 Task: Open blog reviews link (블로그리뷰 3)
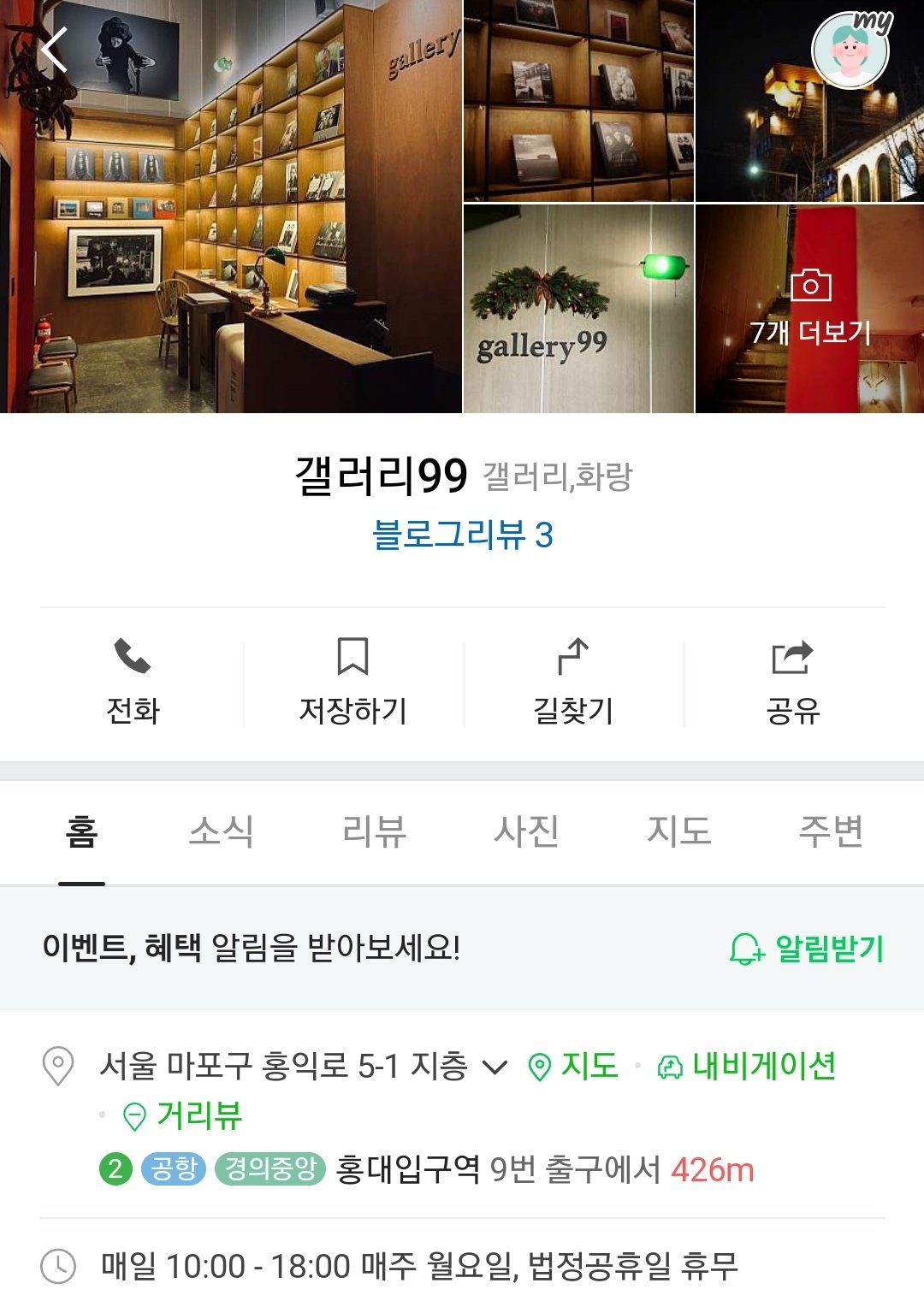462,535
